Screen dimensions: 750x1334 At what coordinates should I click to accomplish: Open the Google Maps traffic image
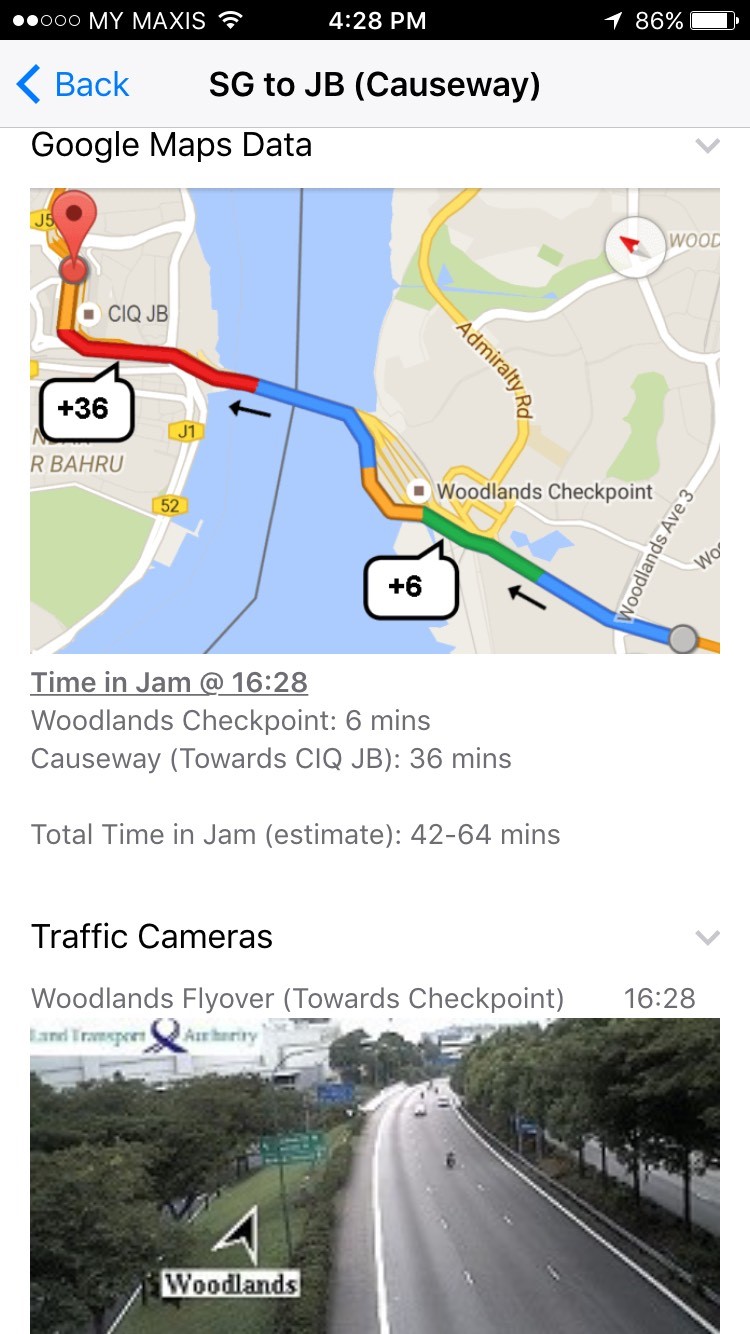[375, 421]
